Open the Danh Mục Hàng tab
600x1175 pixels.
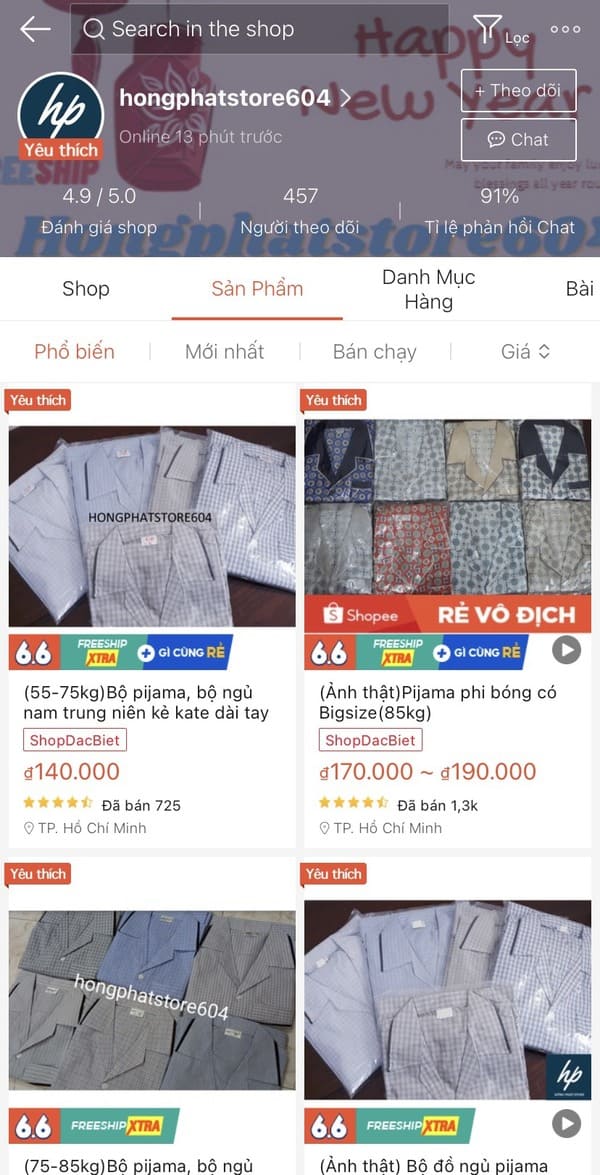coord(428,289)
